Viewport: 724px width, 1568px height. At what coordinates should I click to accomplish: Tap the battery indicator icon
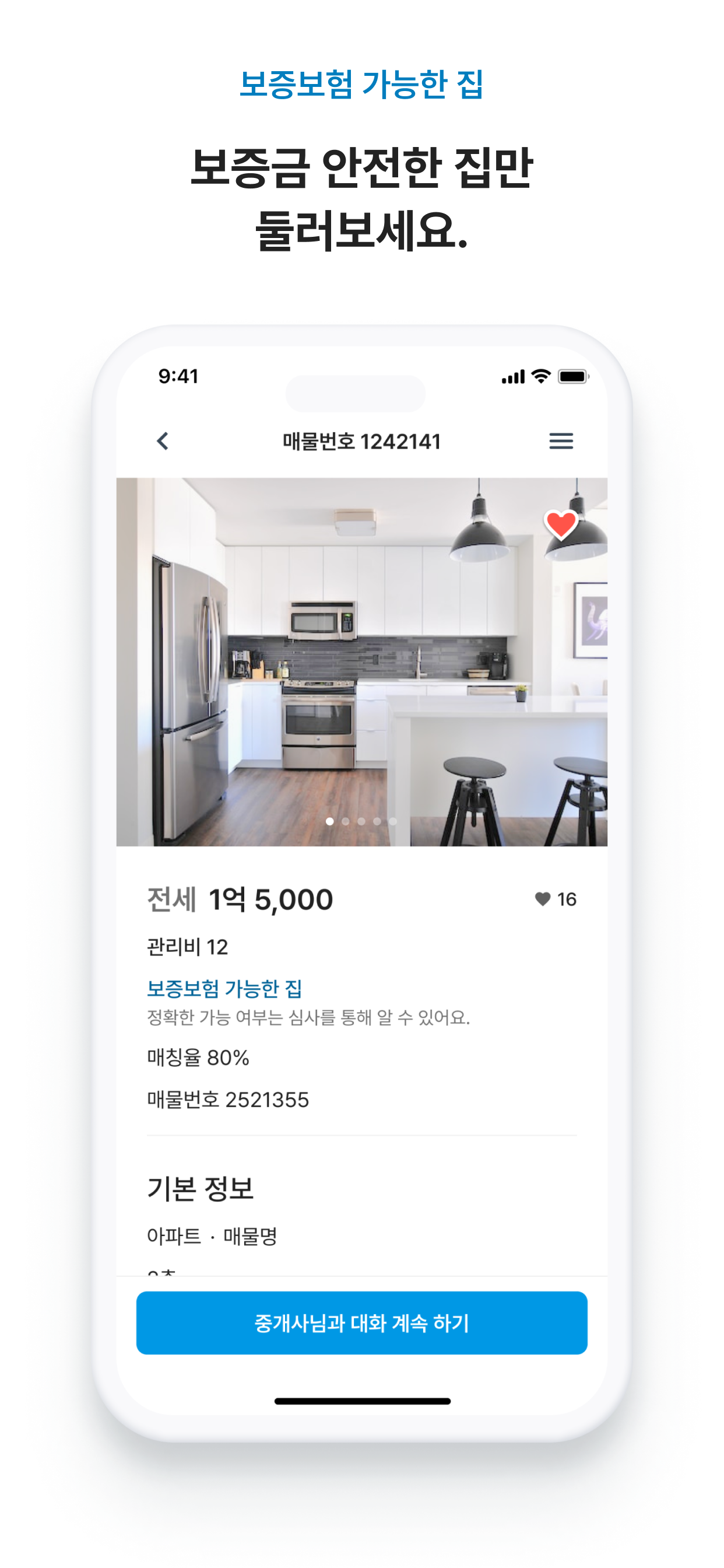[573, 377]
